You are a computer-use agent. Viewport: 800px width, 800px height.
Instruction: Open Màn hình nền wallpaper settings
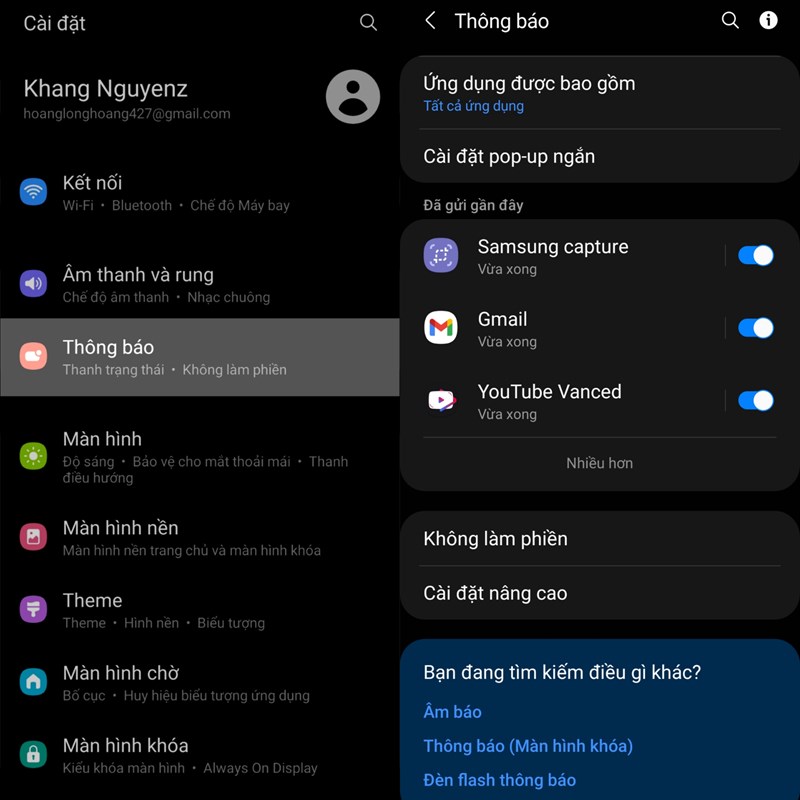pyautogui.click(x=200, y=537)
